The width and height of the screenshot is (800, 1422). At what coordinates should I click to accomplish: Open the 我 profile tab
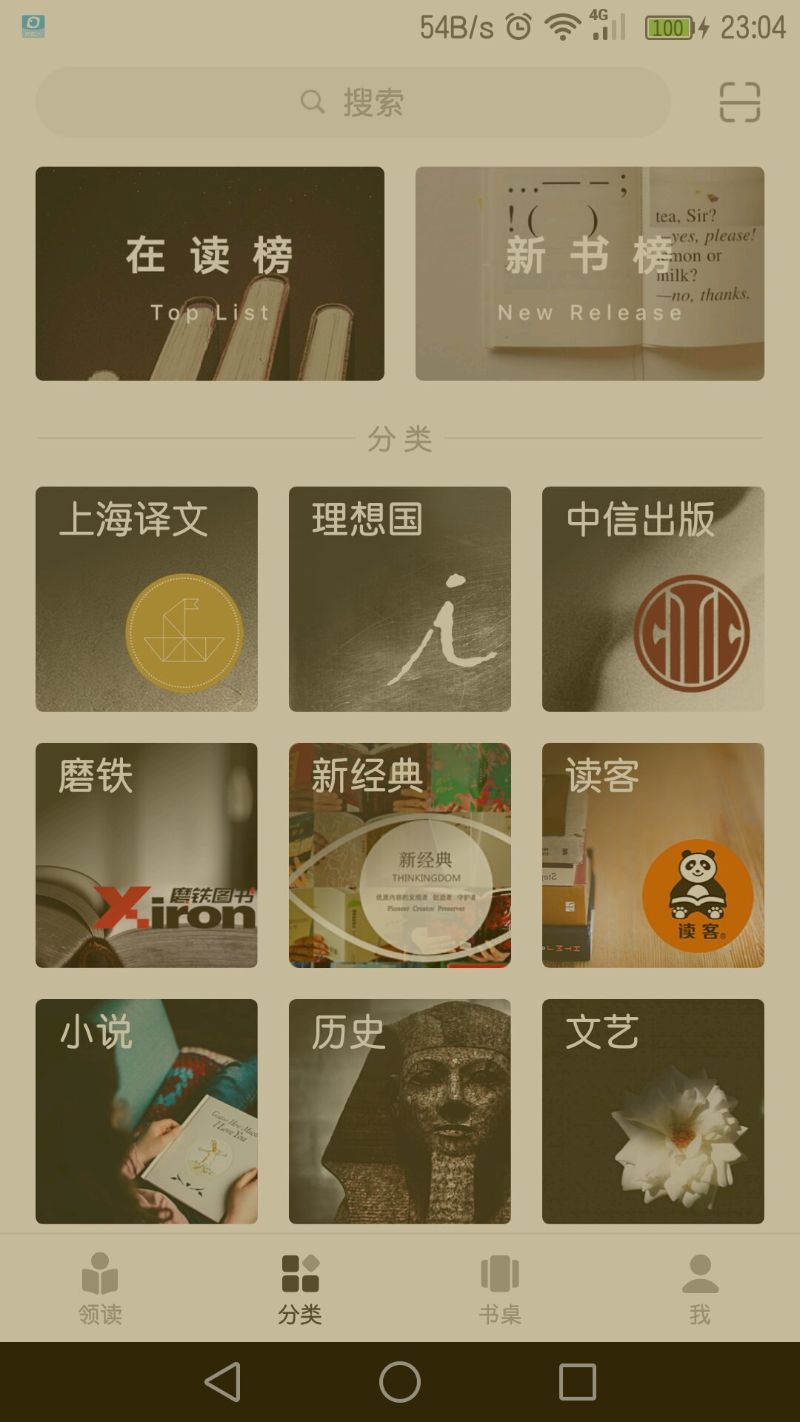coord(700,1288)
